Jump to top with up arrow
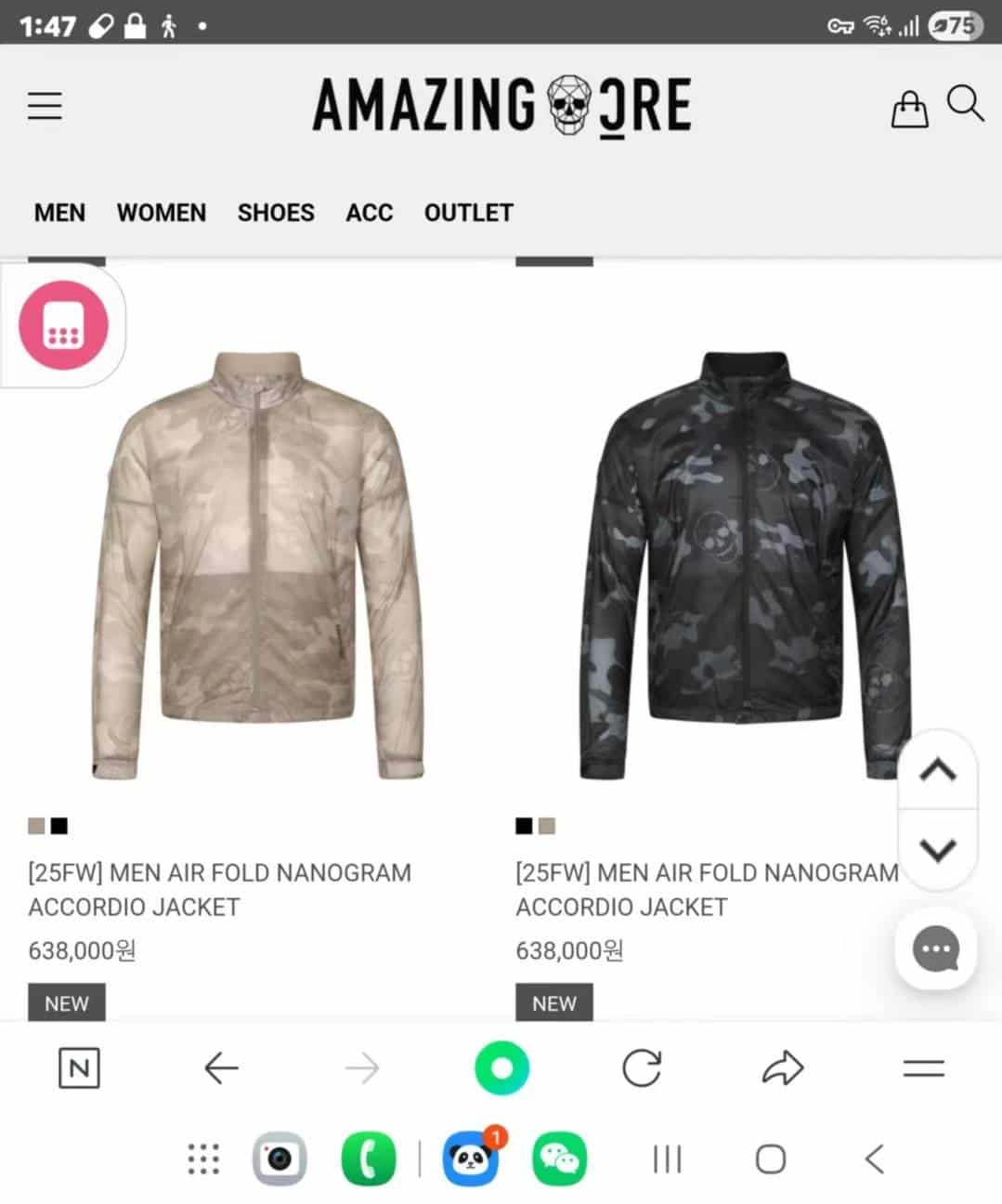Screen dimensions: 1002x1204 coord(937,770)
